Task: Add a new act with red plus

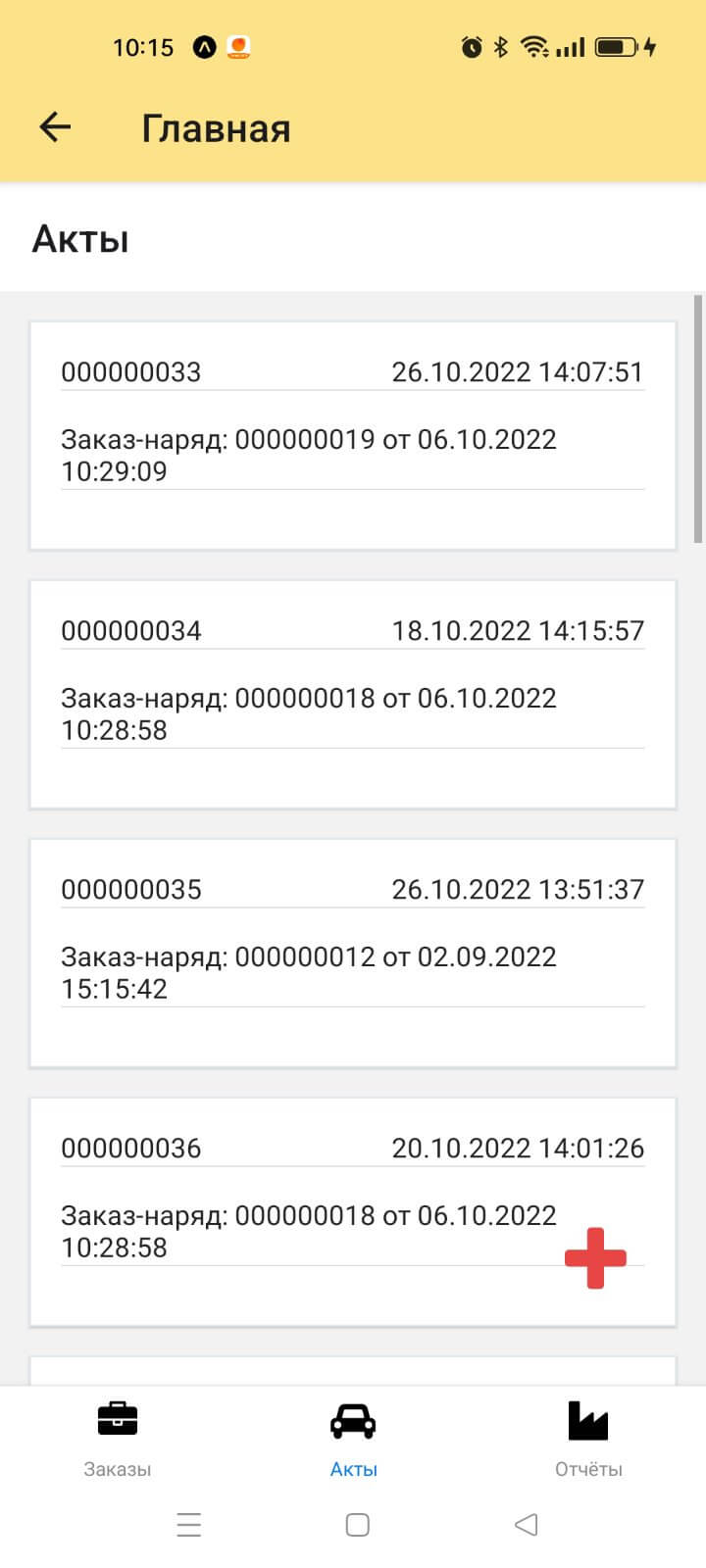Action: pyautogui.click(x=595, y=1257)
